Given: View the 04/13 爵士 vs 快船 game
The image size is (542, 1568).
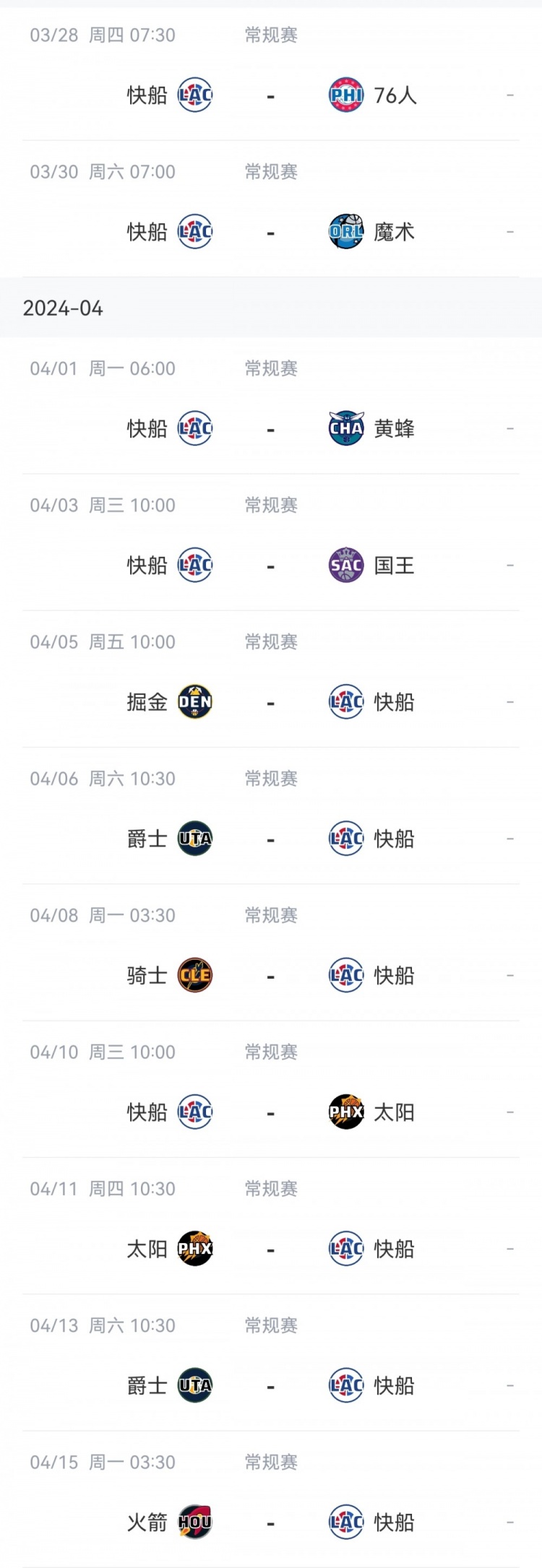Looking at the screenshot, I should [271, 1385].
